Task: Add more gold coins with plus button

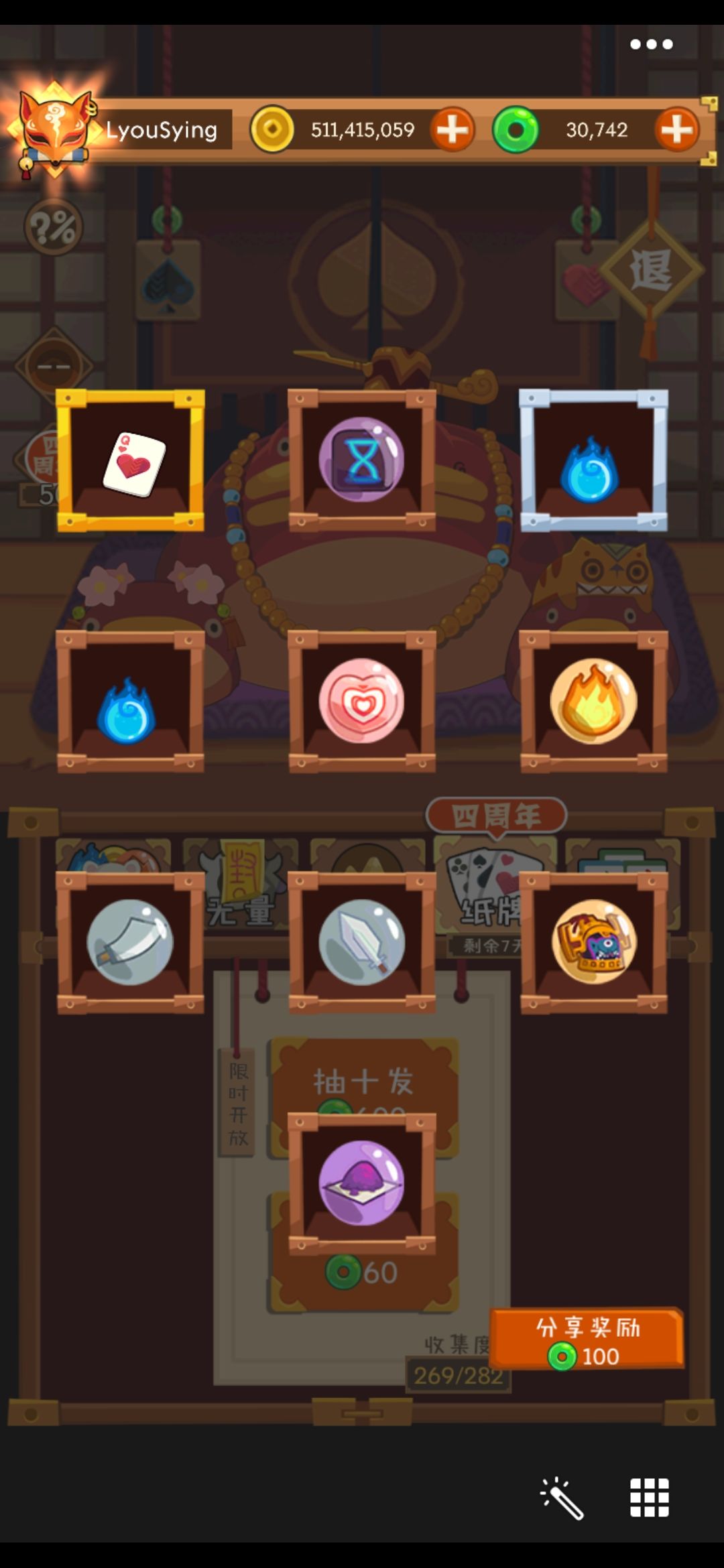Action: click(x=452, y=129)
